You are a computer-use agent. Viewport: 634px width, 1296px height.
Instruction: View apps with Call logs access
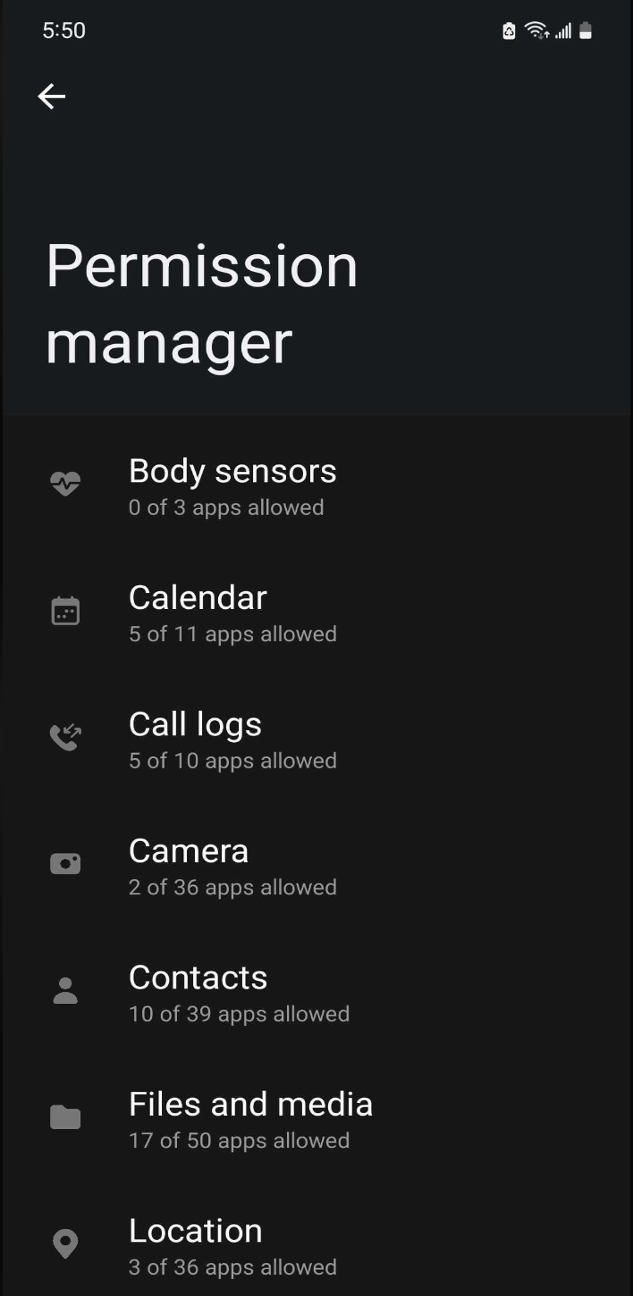point(232,740)
